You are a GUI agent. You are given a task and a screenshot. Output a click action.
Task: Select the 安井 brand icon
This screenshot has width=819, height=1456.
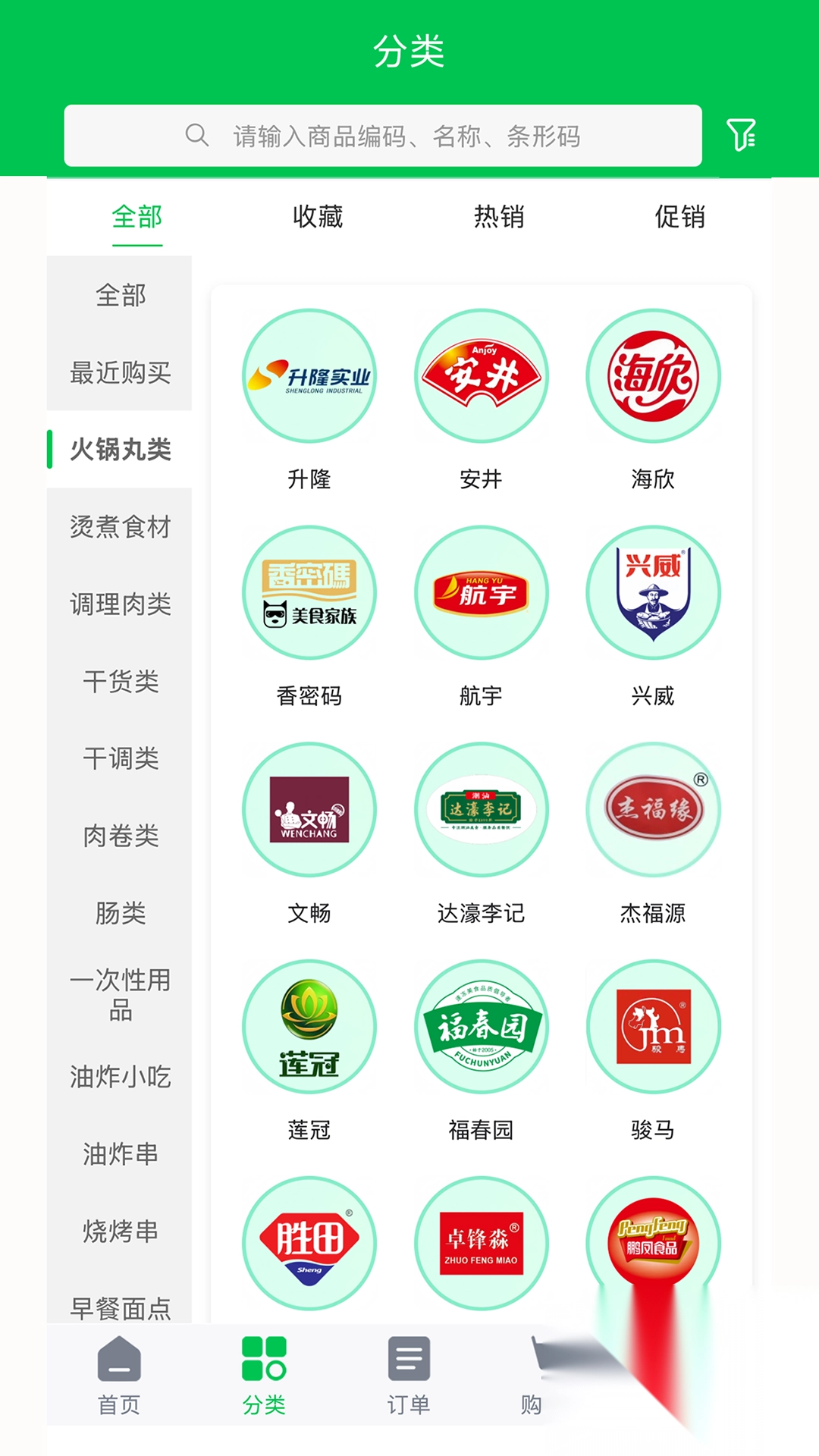tap(480, 378)
